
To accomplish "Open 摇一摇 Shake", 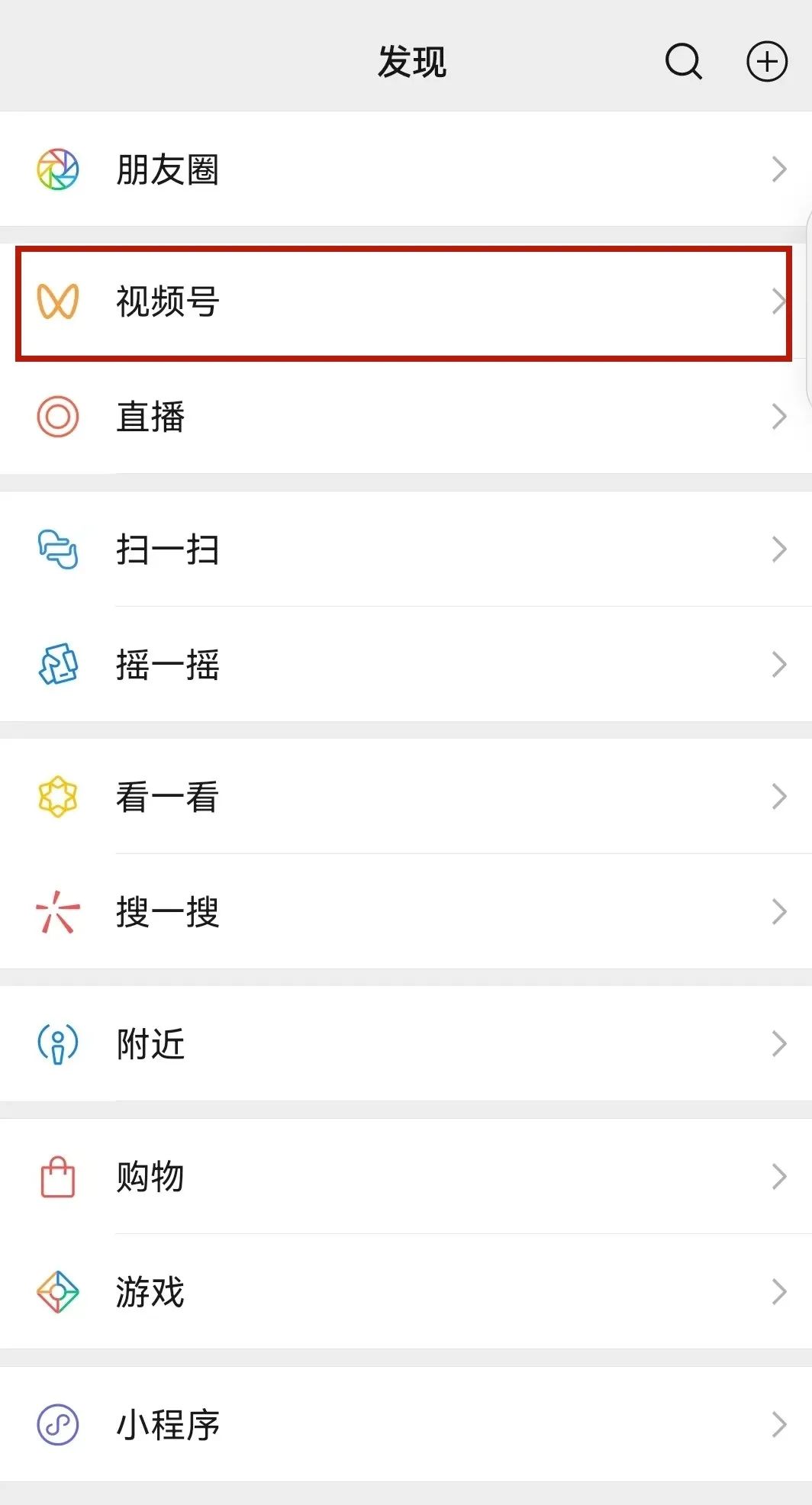I will pyautogui.click(x=406, y=665).
